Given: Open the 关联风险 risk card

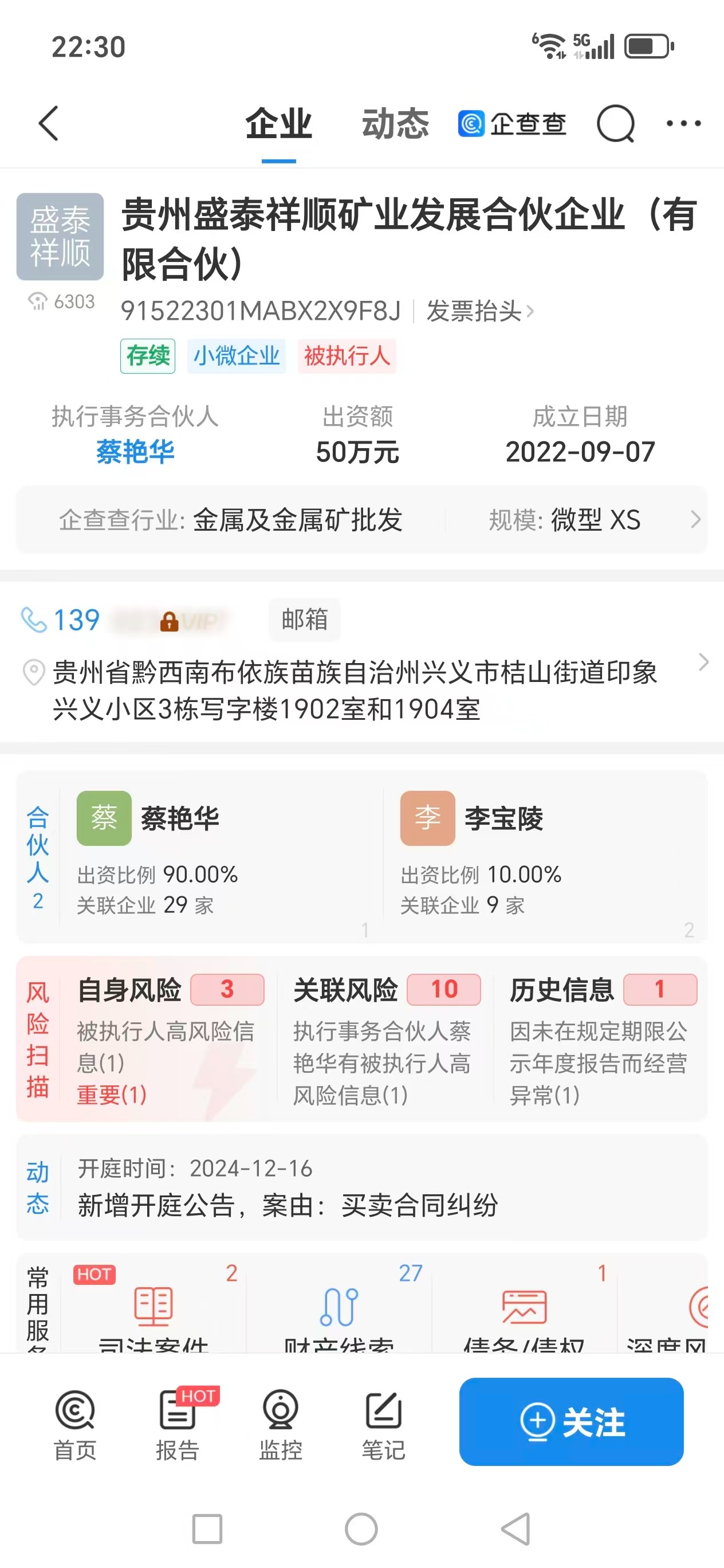Looking at the screenshot, I should click(x=384, y=1040).
